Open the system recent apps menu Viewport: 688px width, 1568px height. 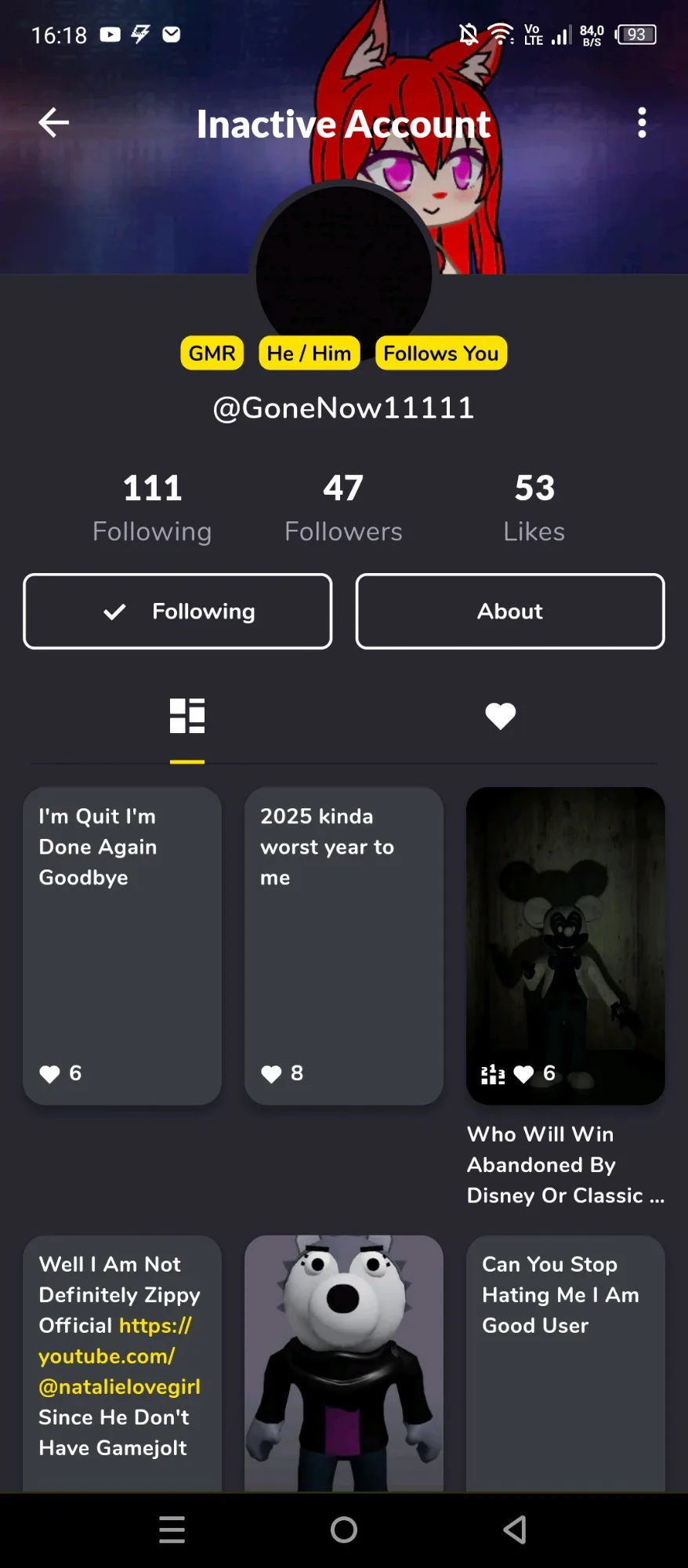[x=172, y=1530]
